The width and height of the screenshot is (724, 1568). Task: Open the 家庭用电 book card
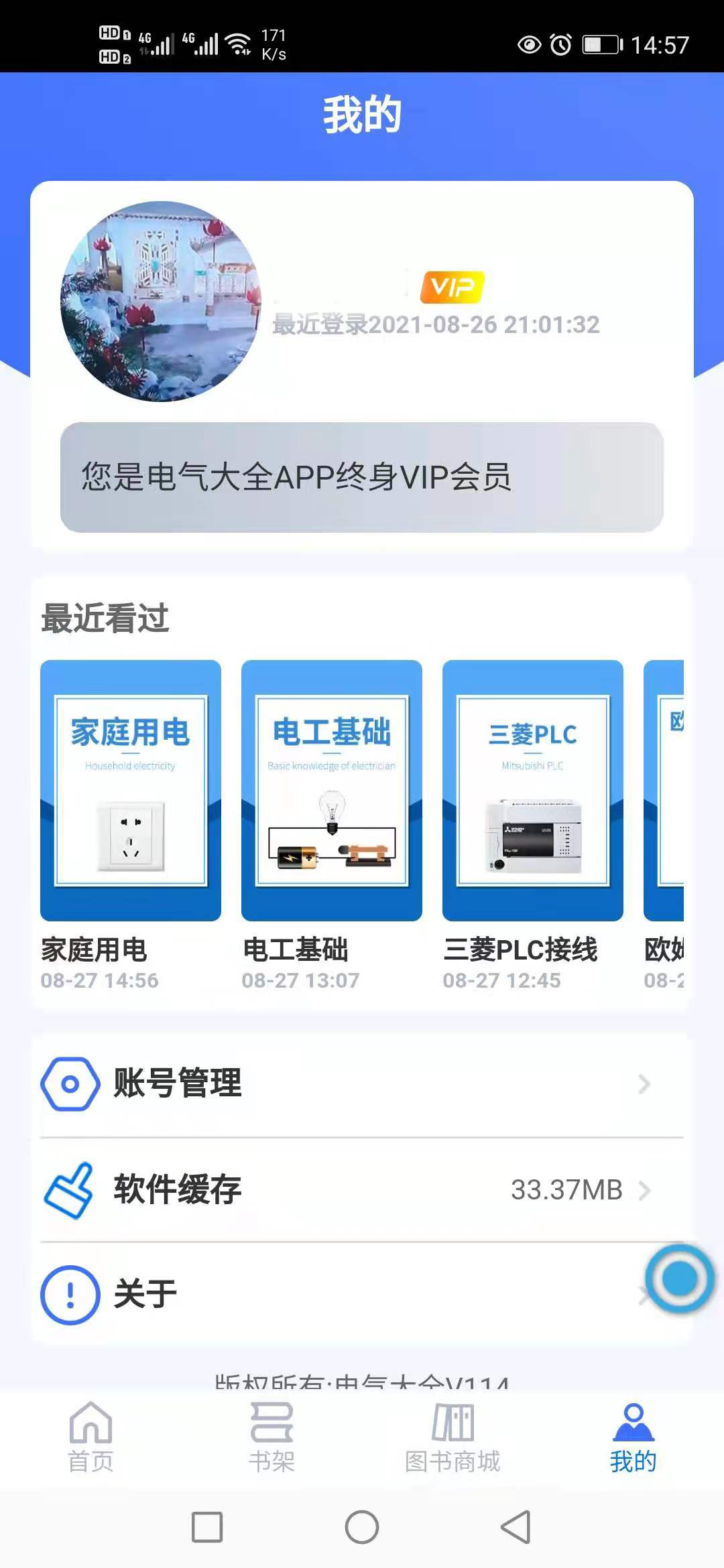[131, 791]
